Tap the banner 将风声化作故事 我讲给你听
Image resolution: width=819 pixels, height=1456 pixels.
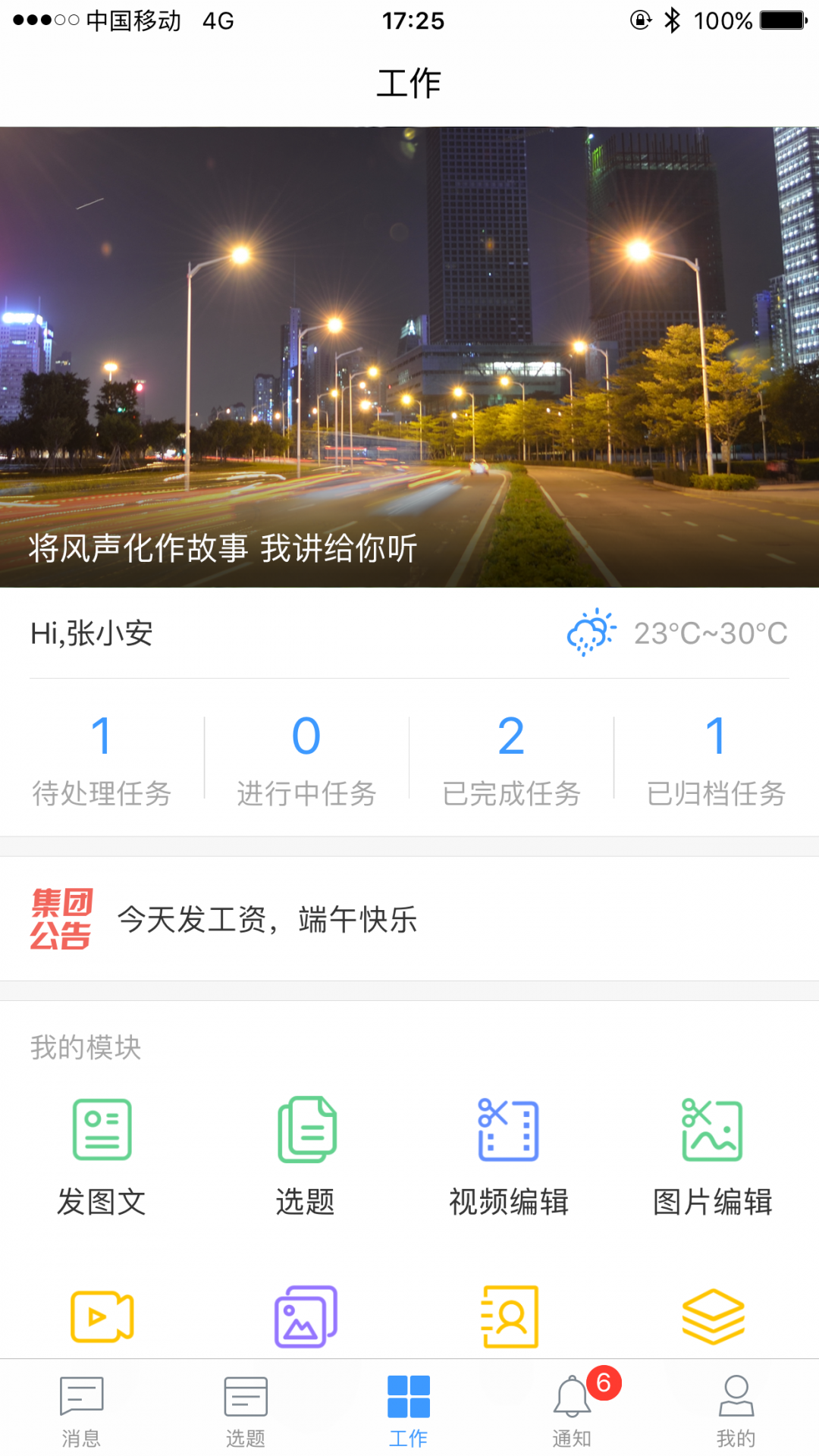click(409, 356)
